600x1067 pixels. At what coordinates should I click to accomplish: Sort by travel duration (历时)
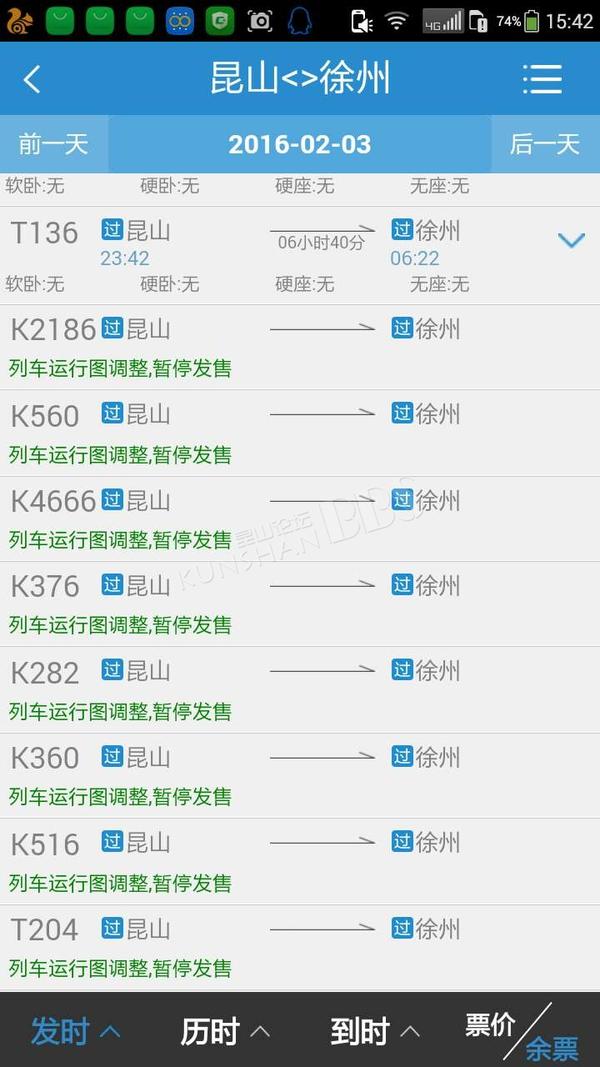[x=225, y=1032]
